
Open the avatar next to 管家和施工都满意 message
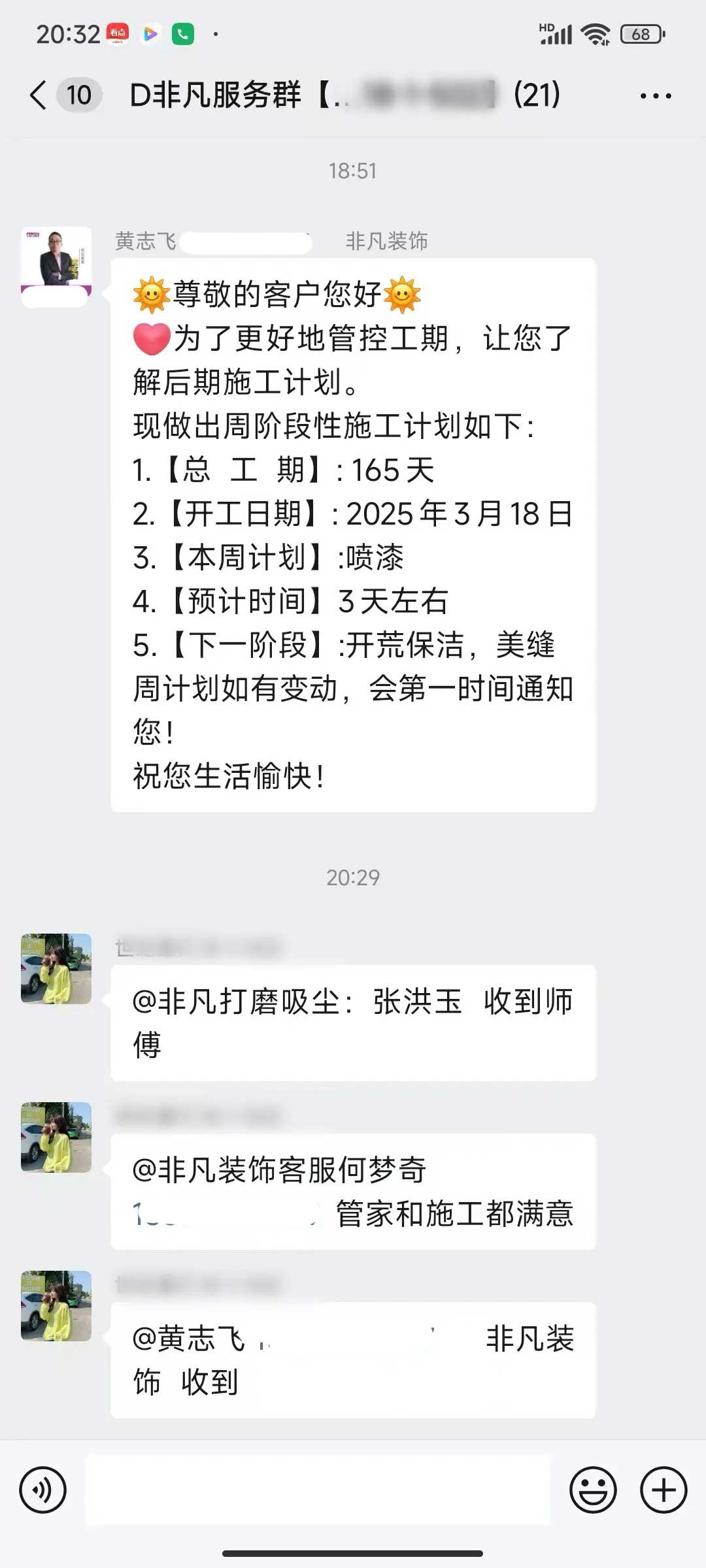tap(56, 1137)
